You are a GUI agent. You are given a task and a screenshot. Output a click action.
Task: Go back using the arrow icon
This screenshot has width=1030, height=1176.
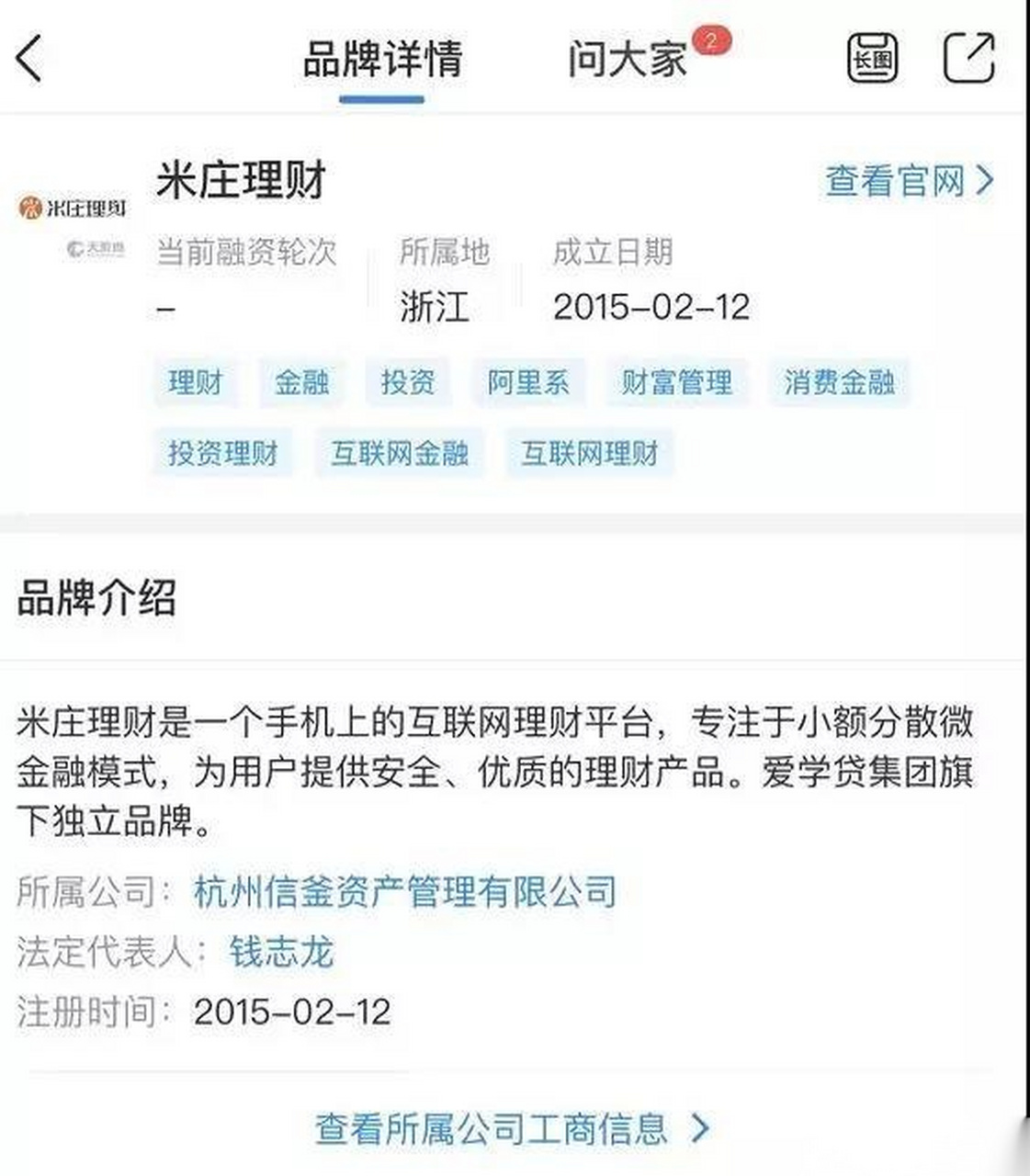coord(29,59)
